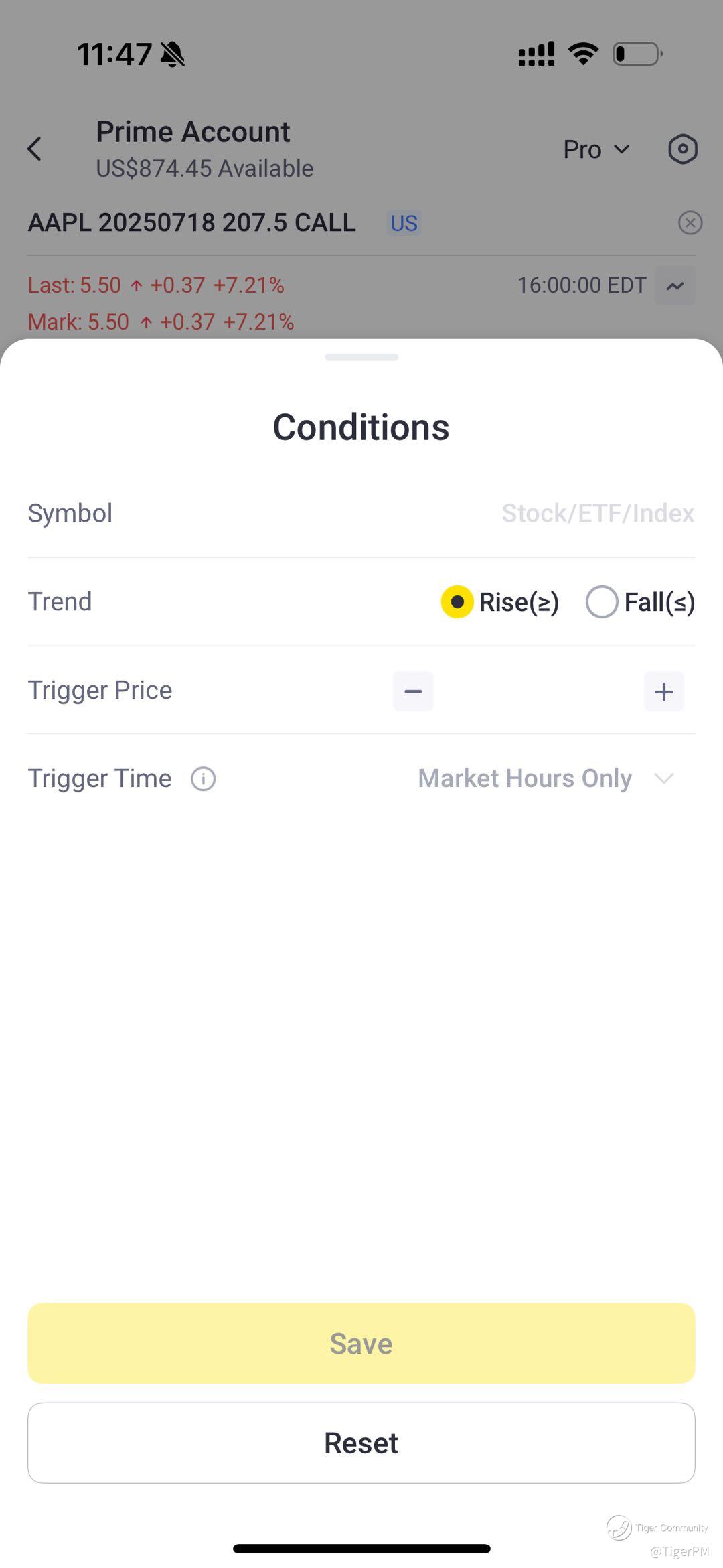Tap the Symbol input field
The width and height of the screenshot is (723, 1568).
click(597, 514)
